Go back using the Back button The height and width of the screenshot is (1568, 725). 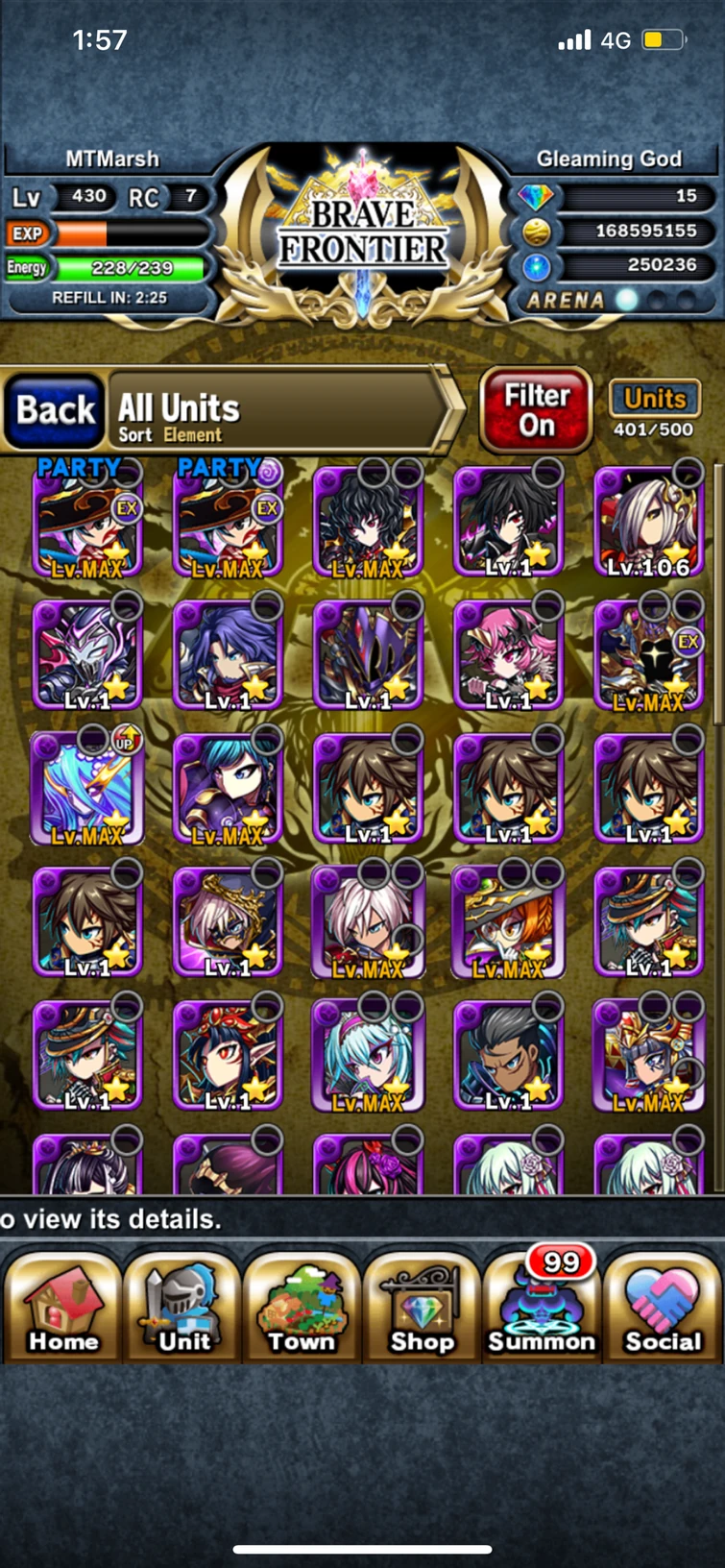point(56,410)
